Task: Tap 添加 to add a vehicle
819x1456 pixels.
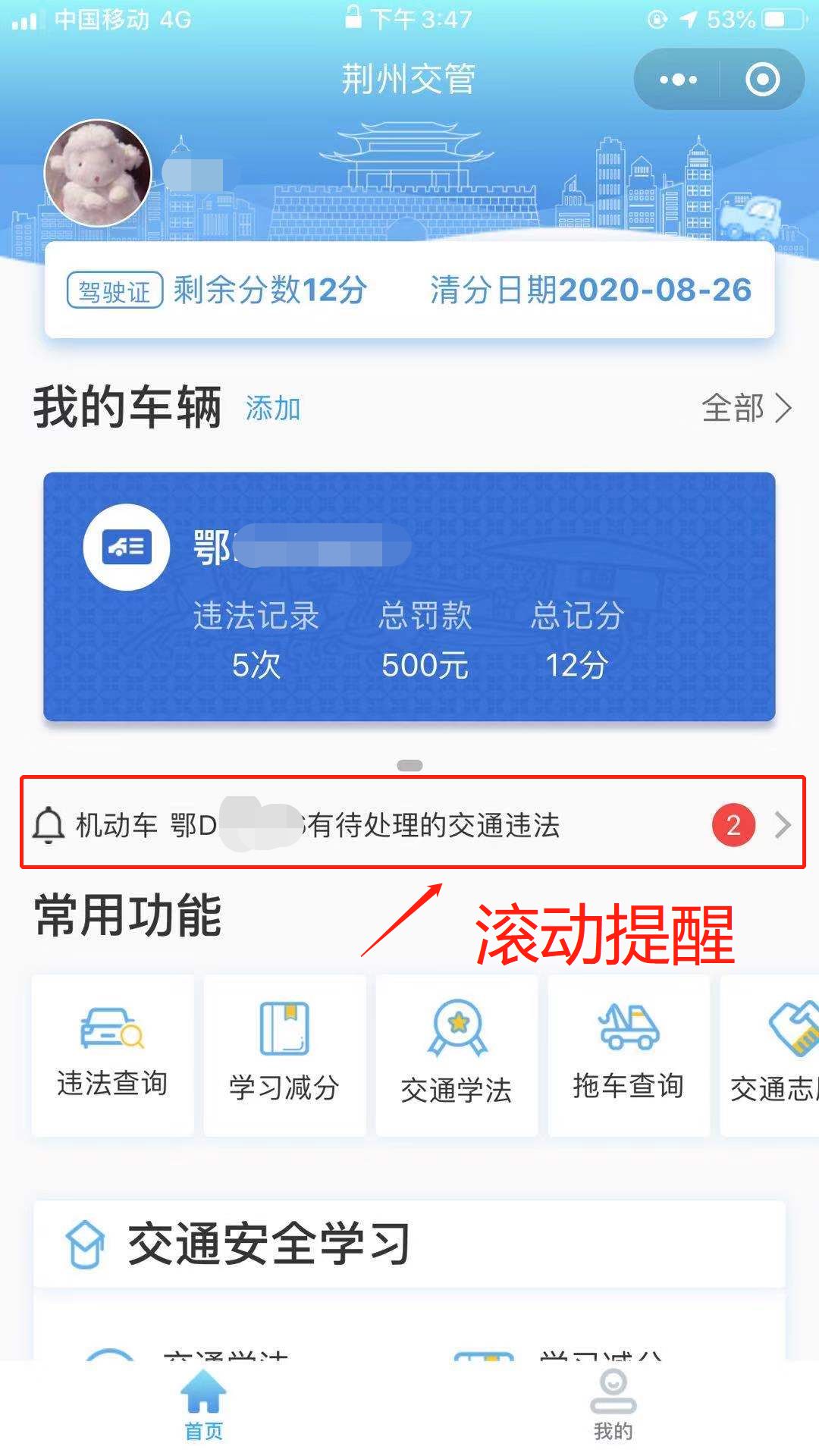Action: coord(273,409)
